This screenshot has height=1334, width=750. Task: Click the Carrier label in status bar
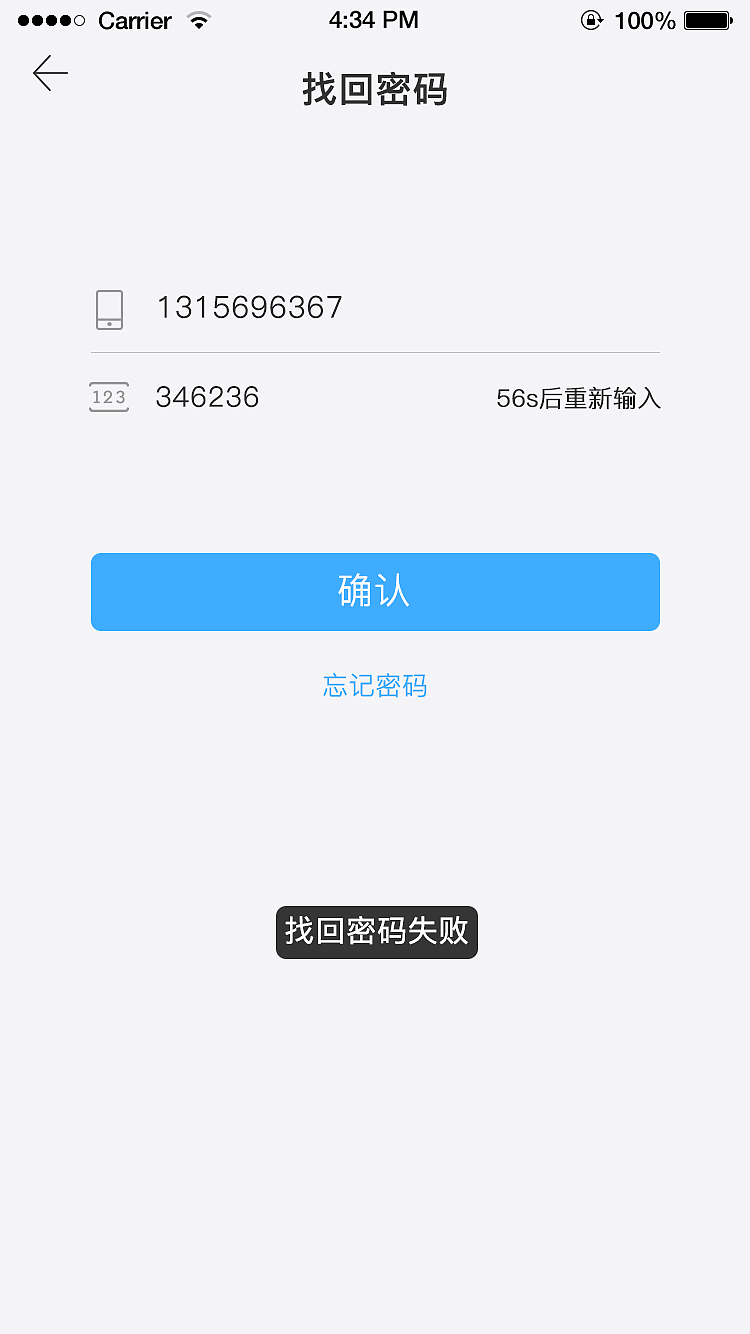coord(133,20)
